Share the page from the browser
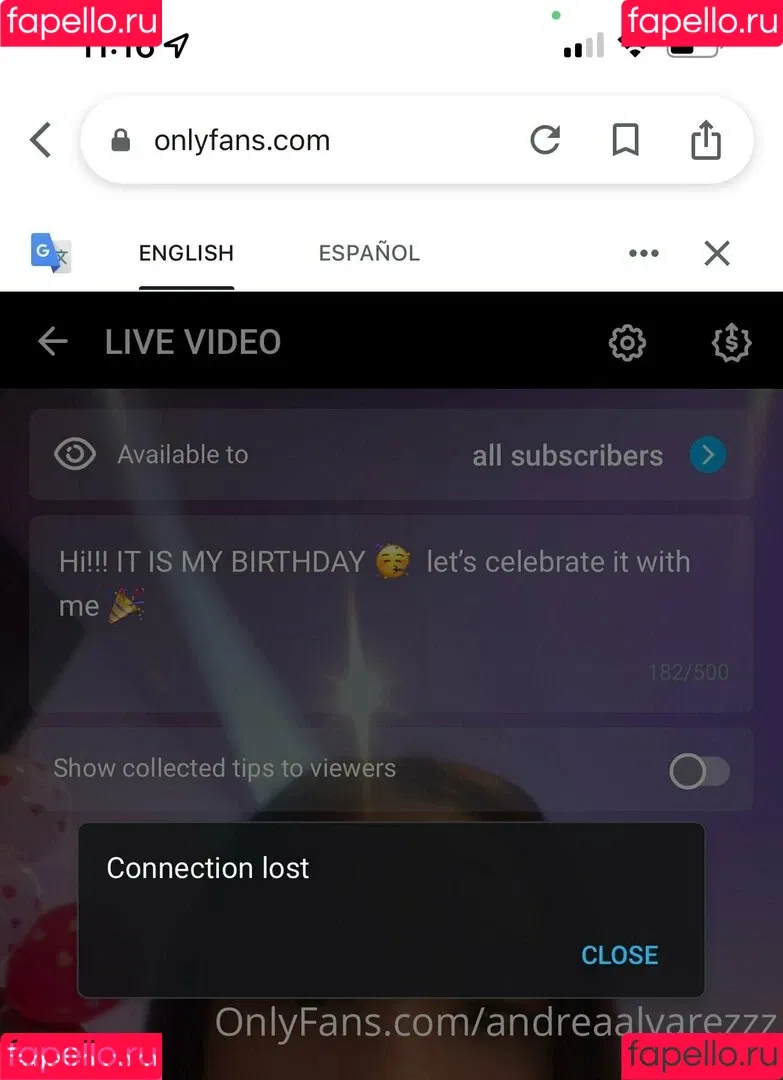The width and height of the screenshot is (783, 1080). click(x=706, y=140)
